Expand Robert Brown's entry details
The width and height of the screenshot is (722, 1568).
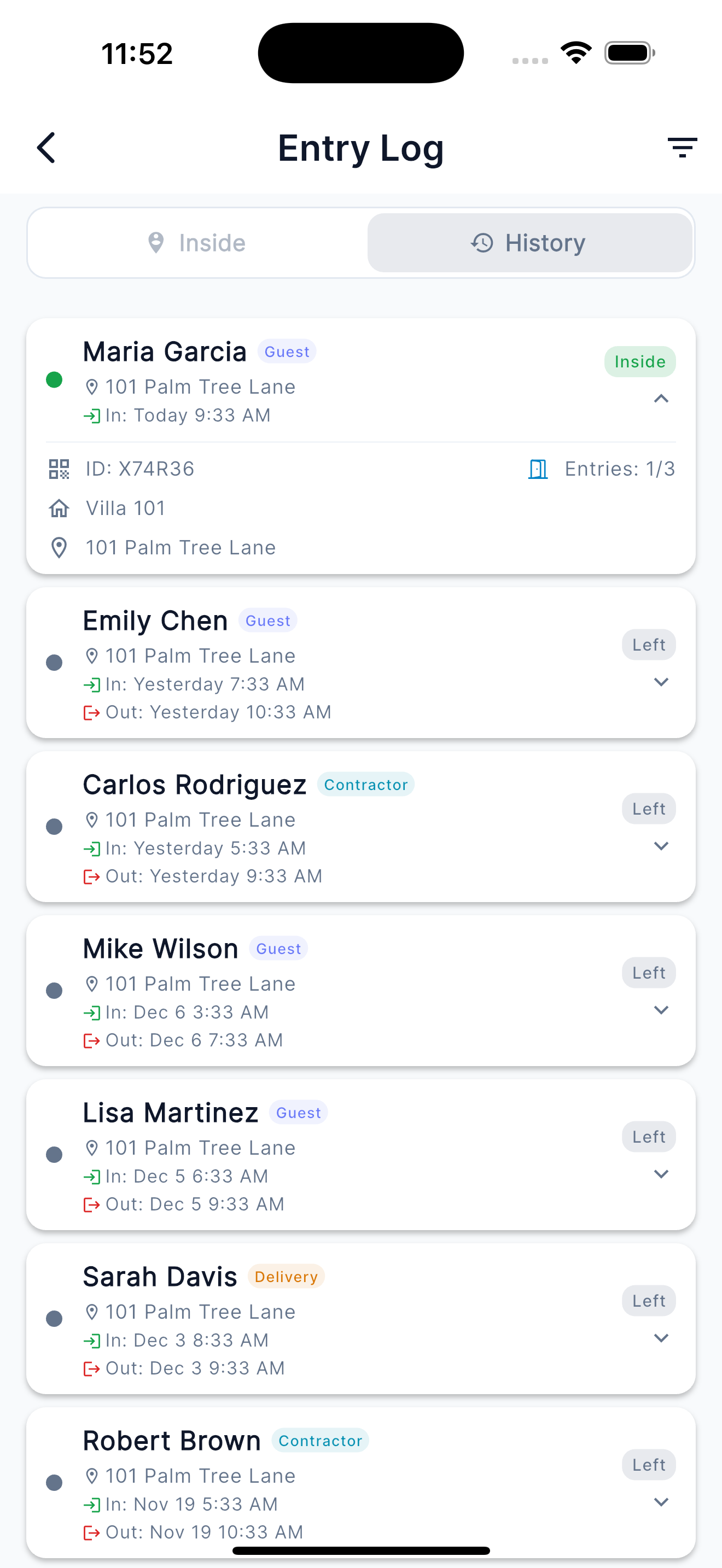(x=662, y=1502)
